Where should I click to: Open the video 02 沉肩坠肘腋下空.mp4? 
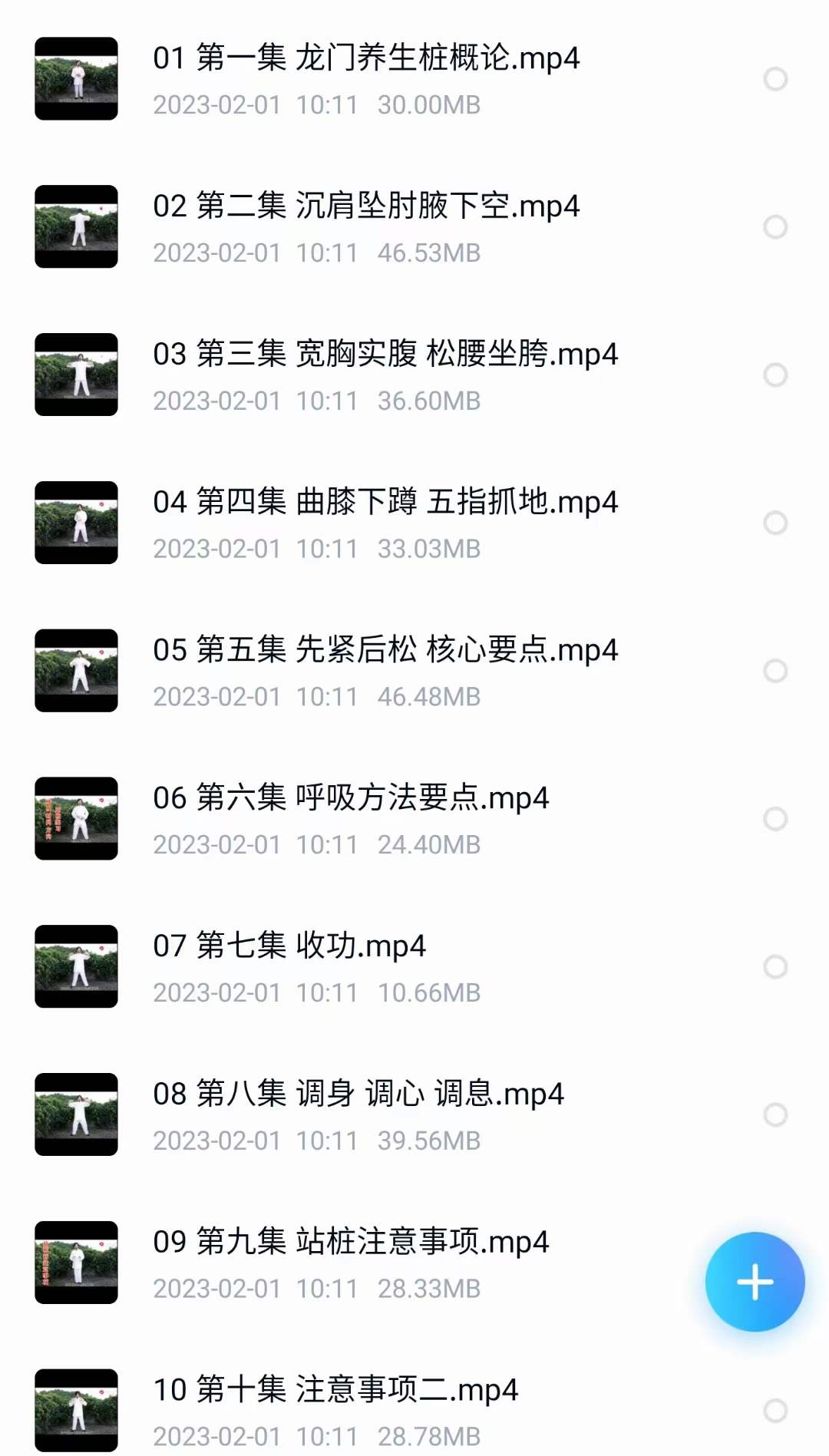click(x=368, y=207)
